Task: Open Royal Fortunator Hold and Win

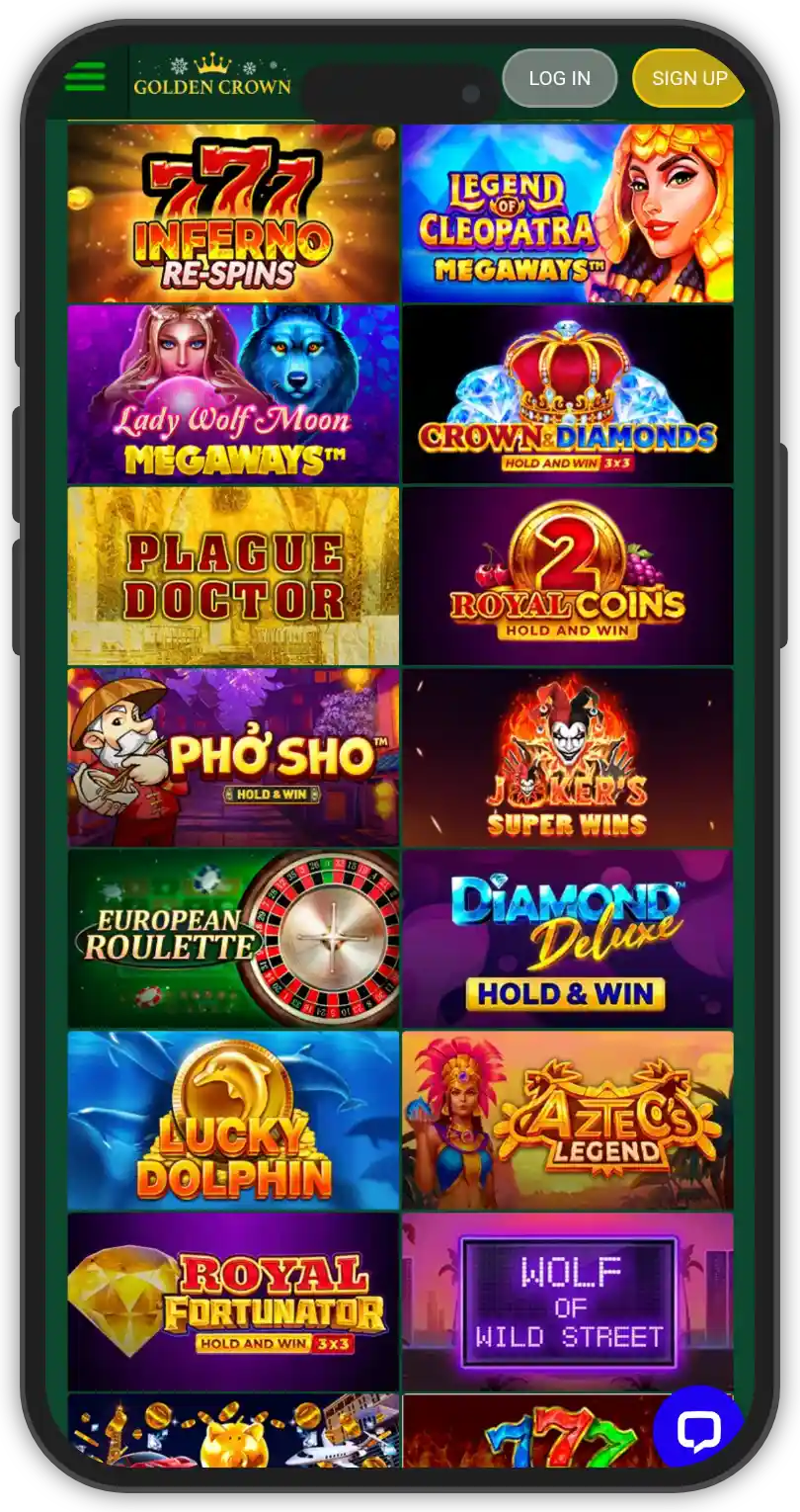Action: pyautogui.click(x=233, y=1302)
